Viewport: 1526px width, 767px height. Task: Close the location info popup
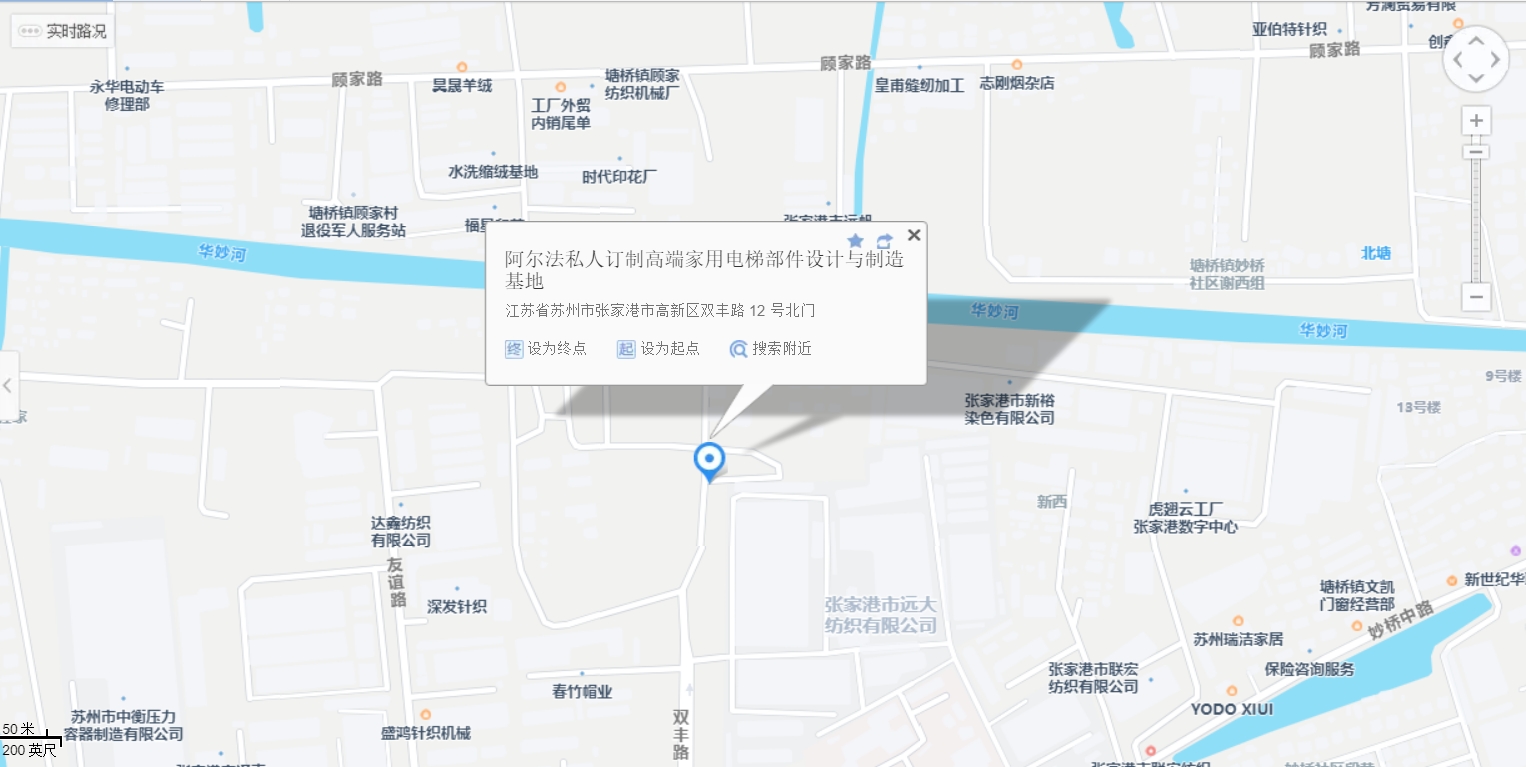pos(913,235)
